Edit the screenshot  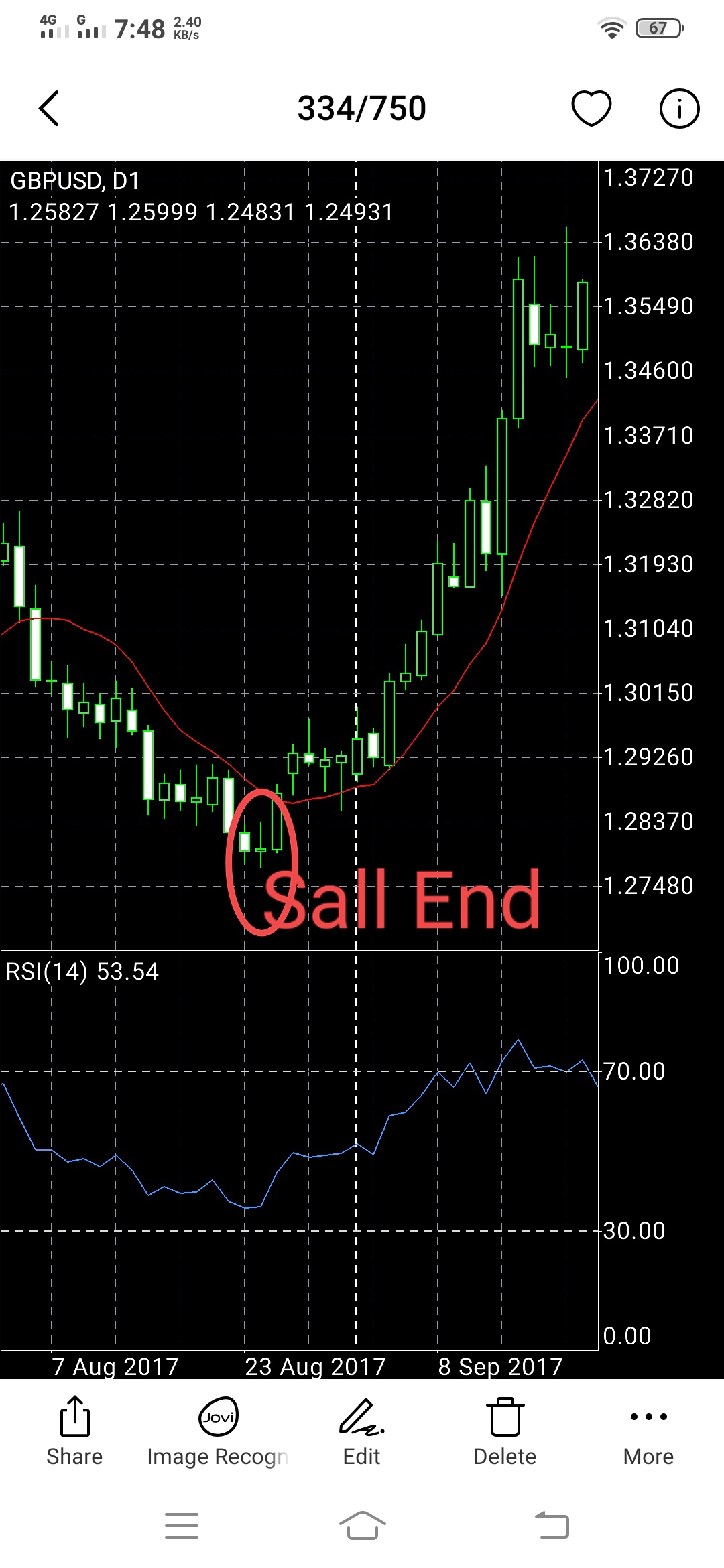point(361,1433)
